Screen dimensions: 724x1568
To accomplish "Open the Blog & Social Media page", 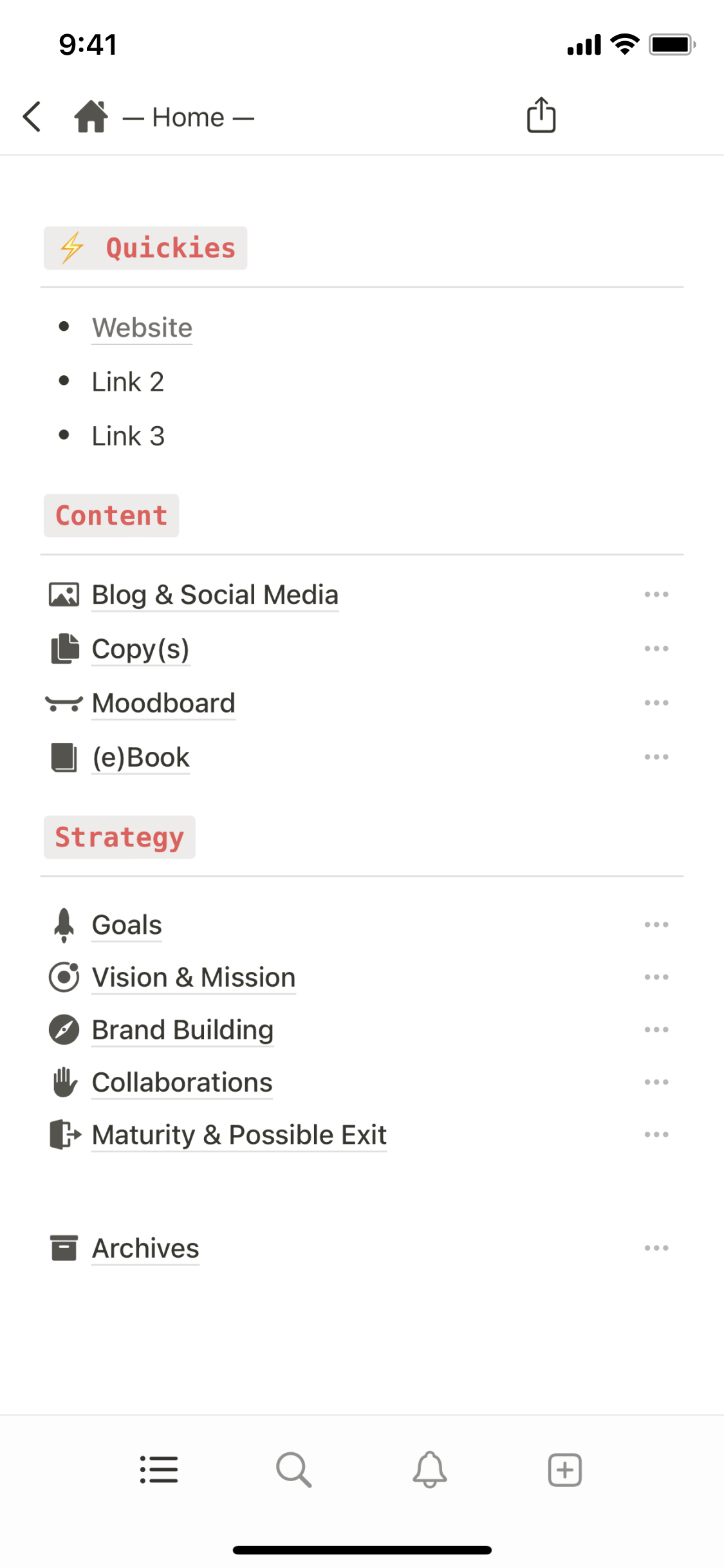I will (215, 595).
